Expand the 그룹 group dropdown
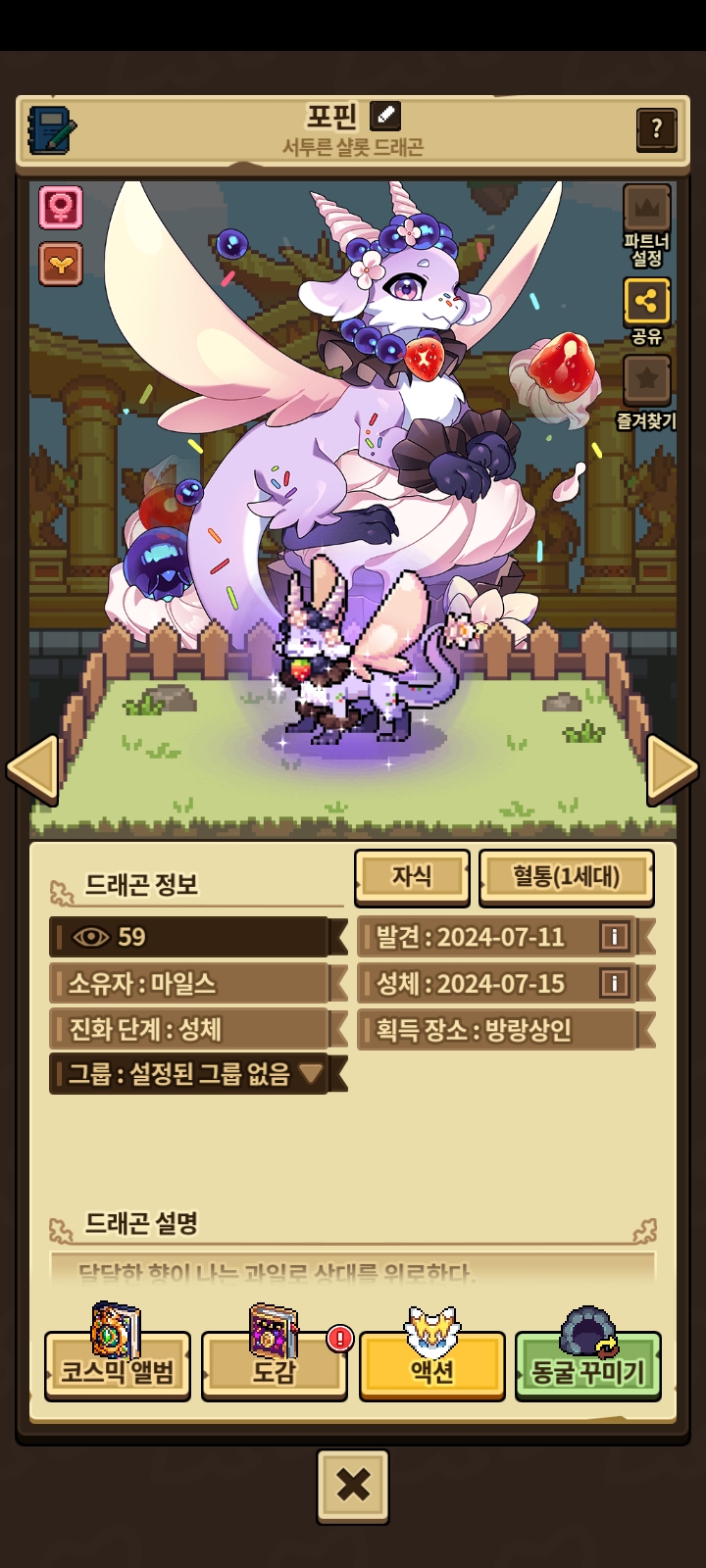The image size is (706, 1568). [x=198, y=1074]
